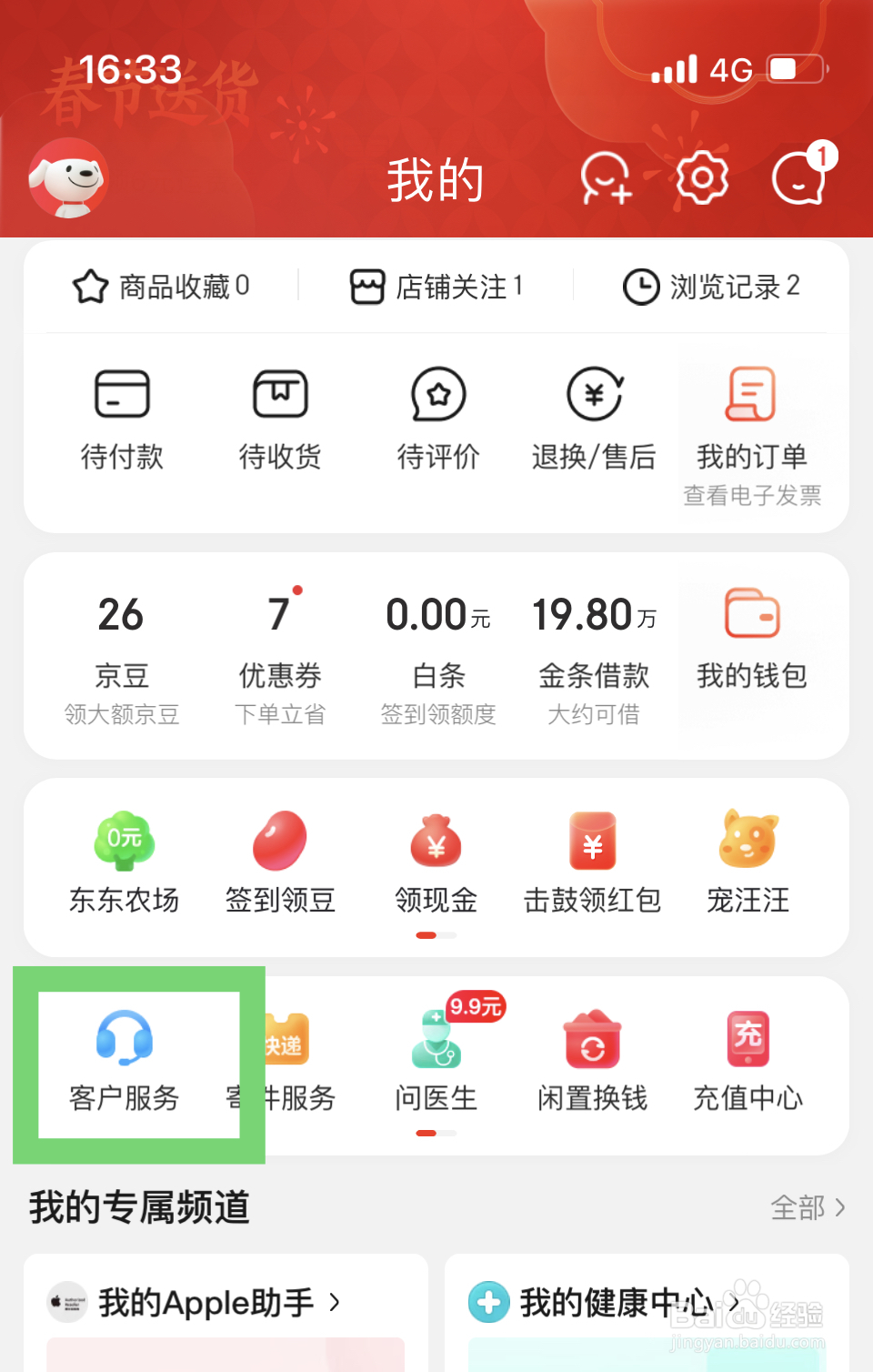
Task: Tap the profile avatar
Action: coord(68,178)
